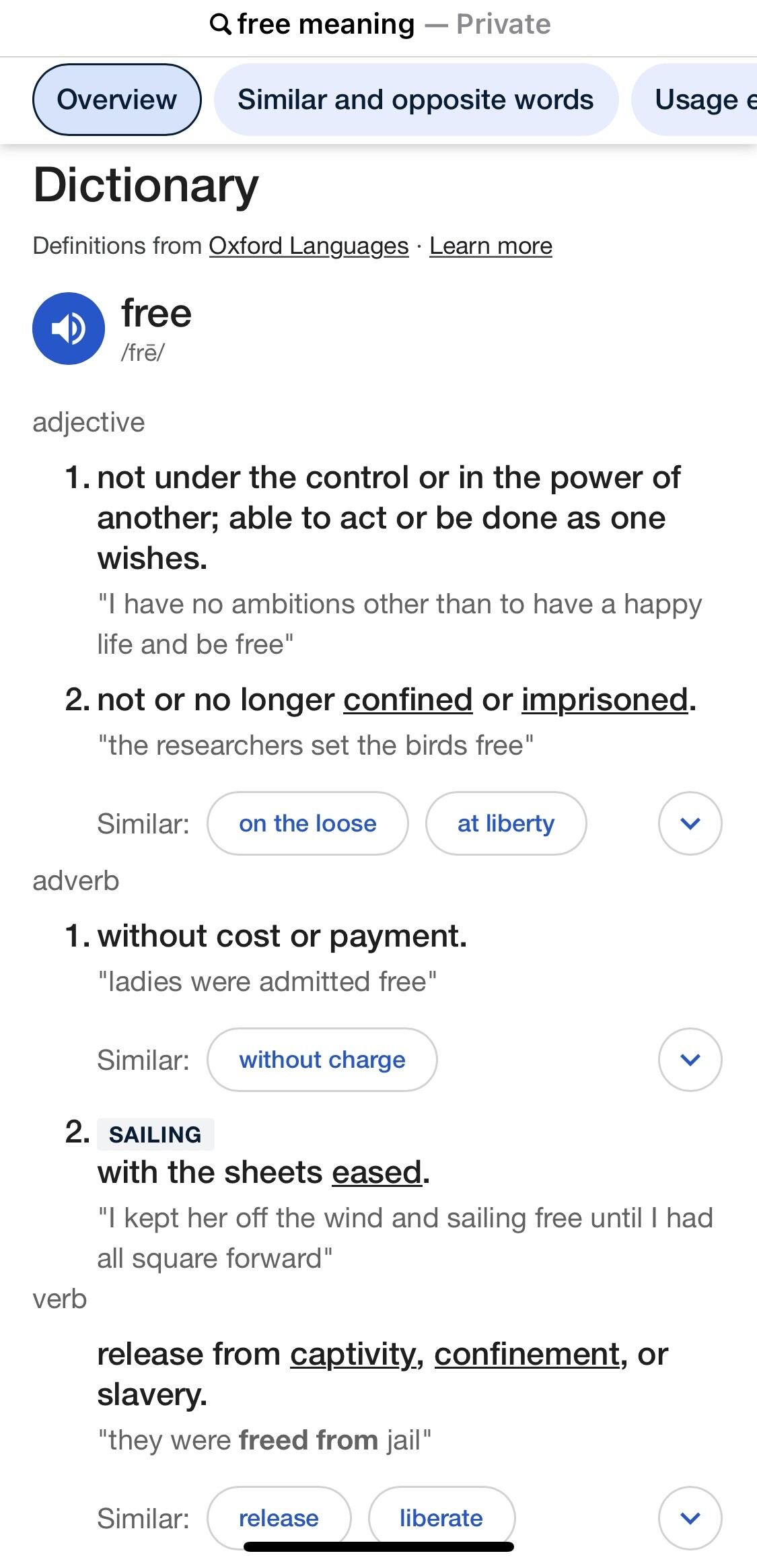
Task: Expand more similar words for adjective
Action: [690, 823]
